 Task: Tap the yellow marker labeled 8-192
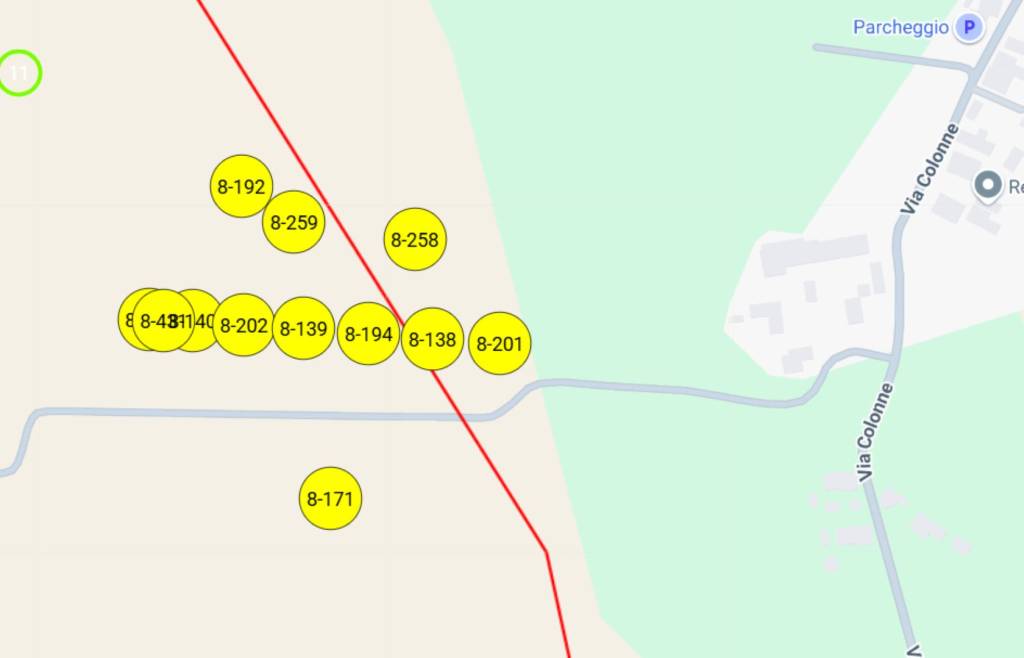241,186
